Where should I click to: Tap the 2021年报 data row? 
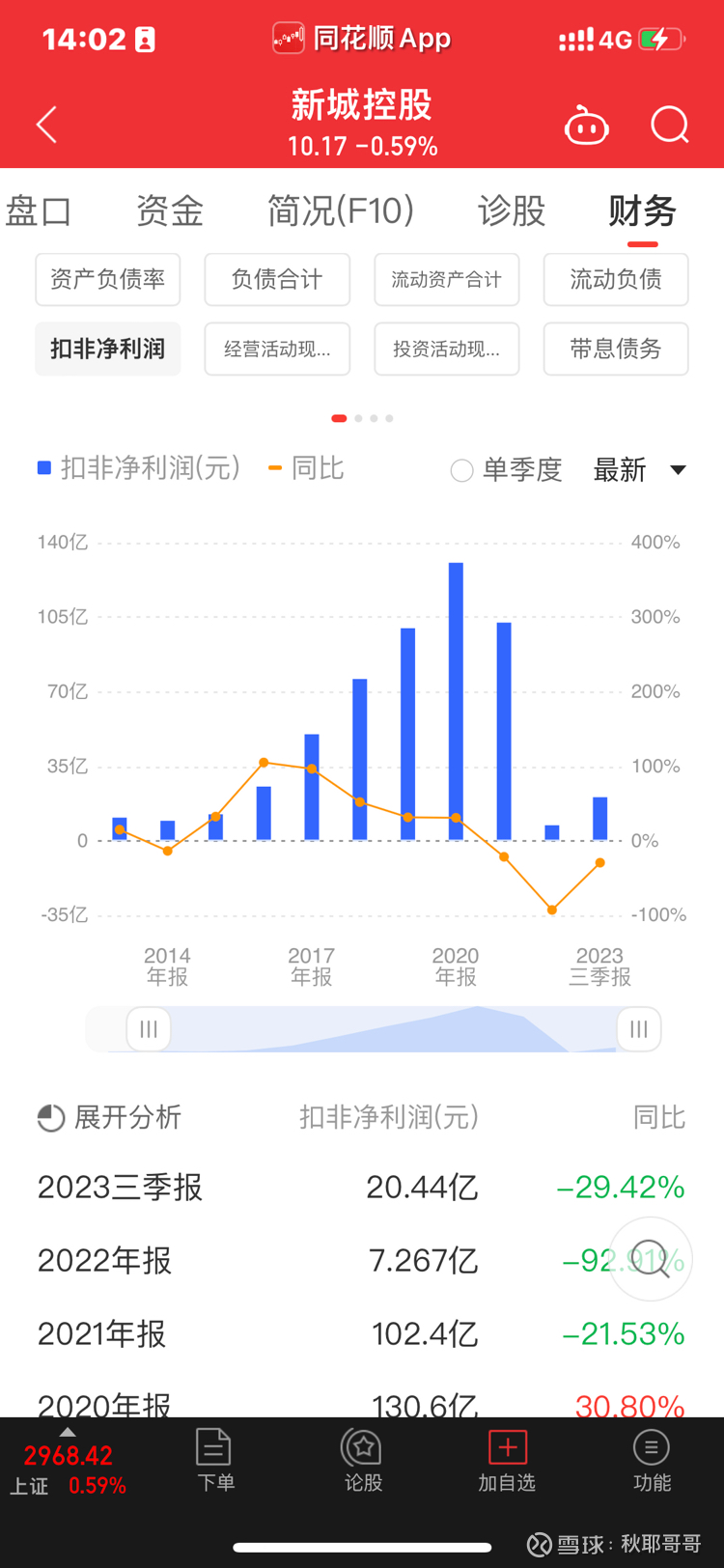362,1333
